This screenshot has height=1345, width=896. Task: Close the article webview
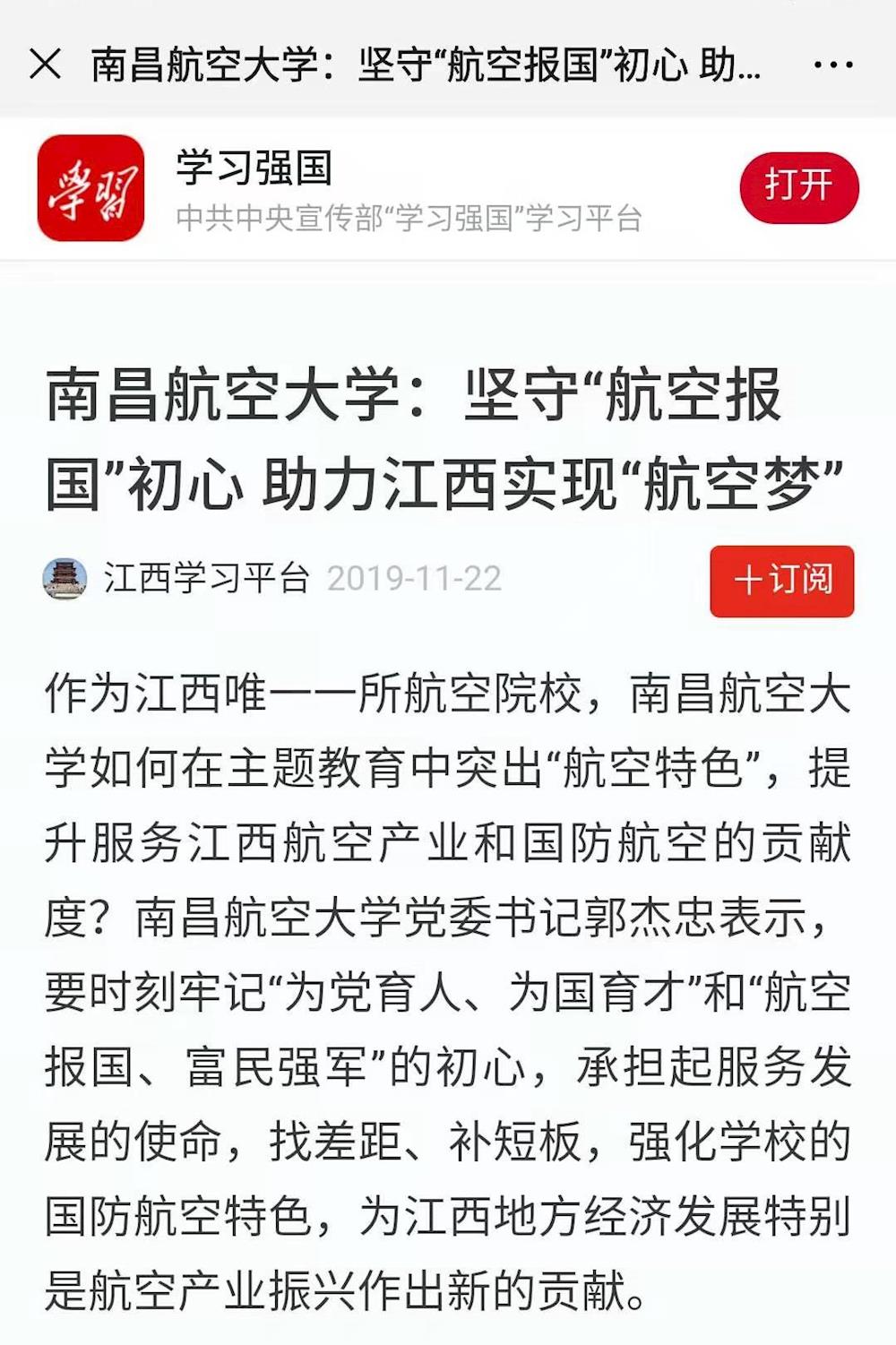pos(45,65)
